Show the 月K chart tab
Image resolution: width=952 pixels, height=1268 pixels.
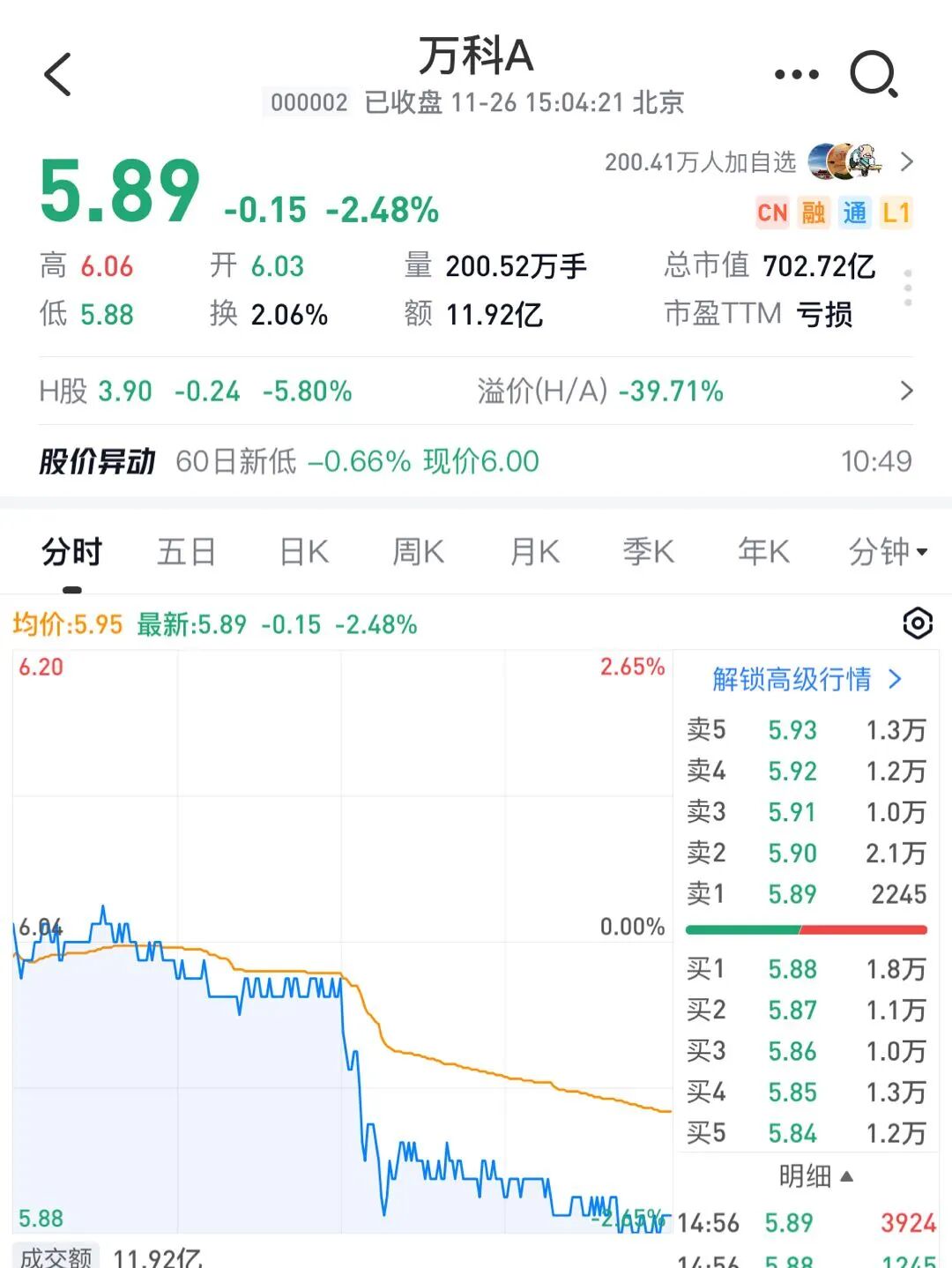pos(535,552)
